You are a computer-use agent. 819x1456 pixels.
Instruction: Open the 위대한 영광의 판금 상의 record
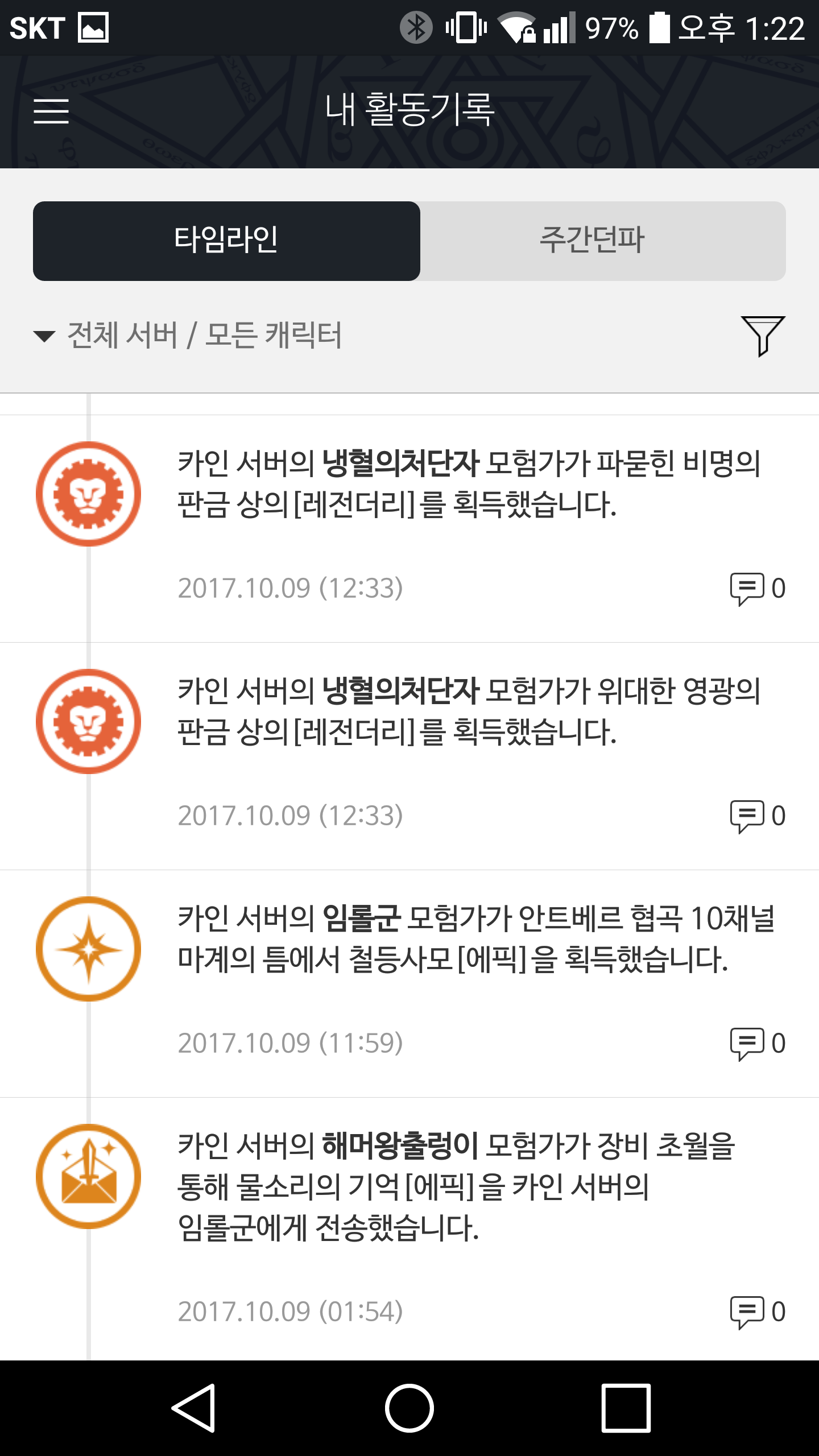coord(409,756)
